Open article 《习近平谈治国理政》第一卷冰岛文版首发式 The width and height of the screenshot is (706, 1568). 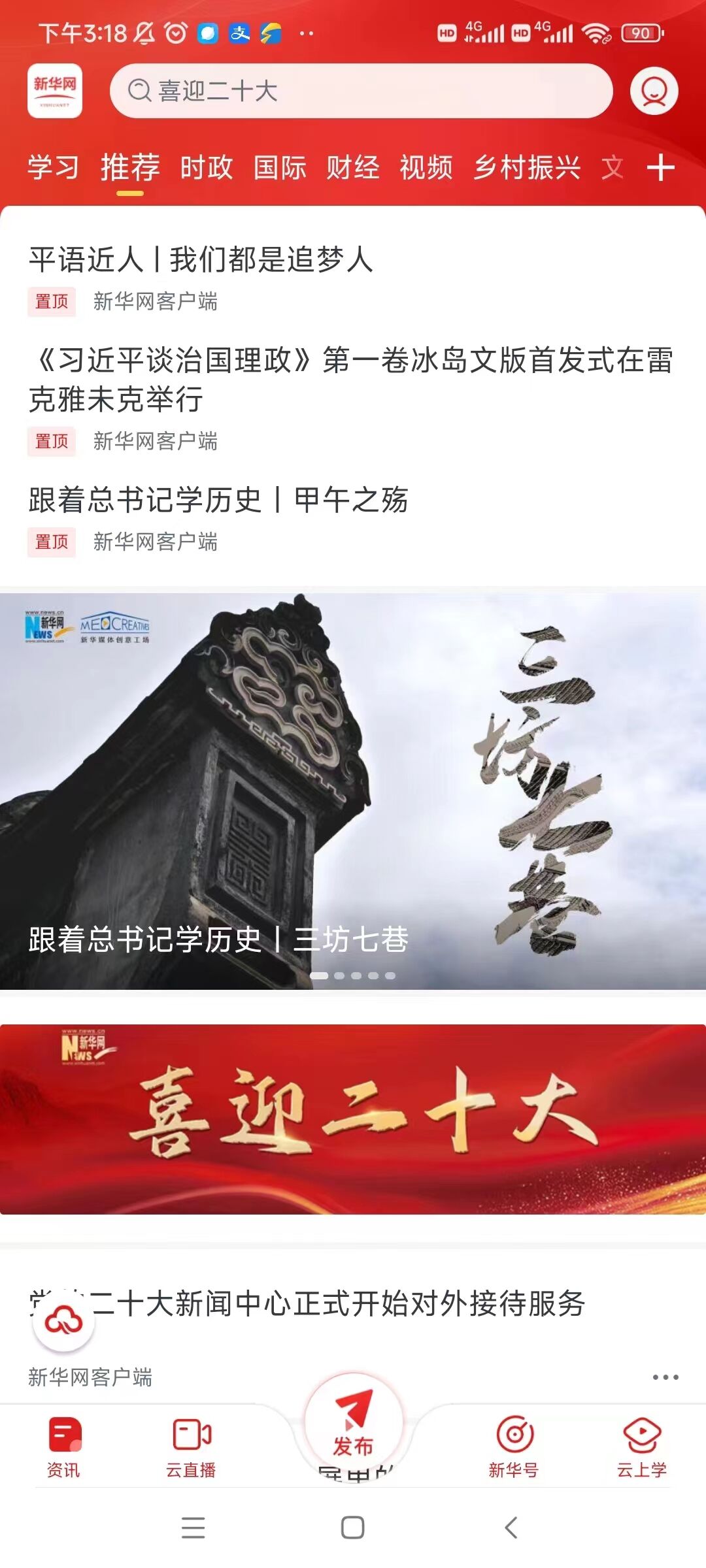point(350,379)
